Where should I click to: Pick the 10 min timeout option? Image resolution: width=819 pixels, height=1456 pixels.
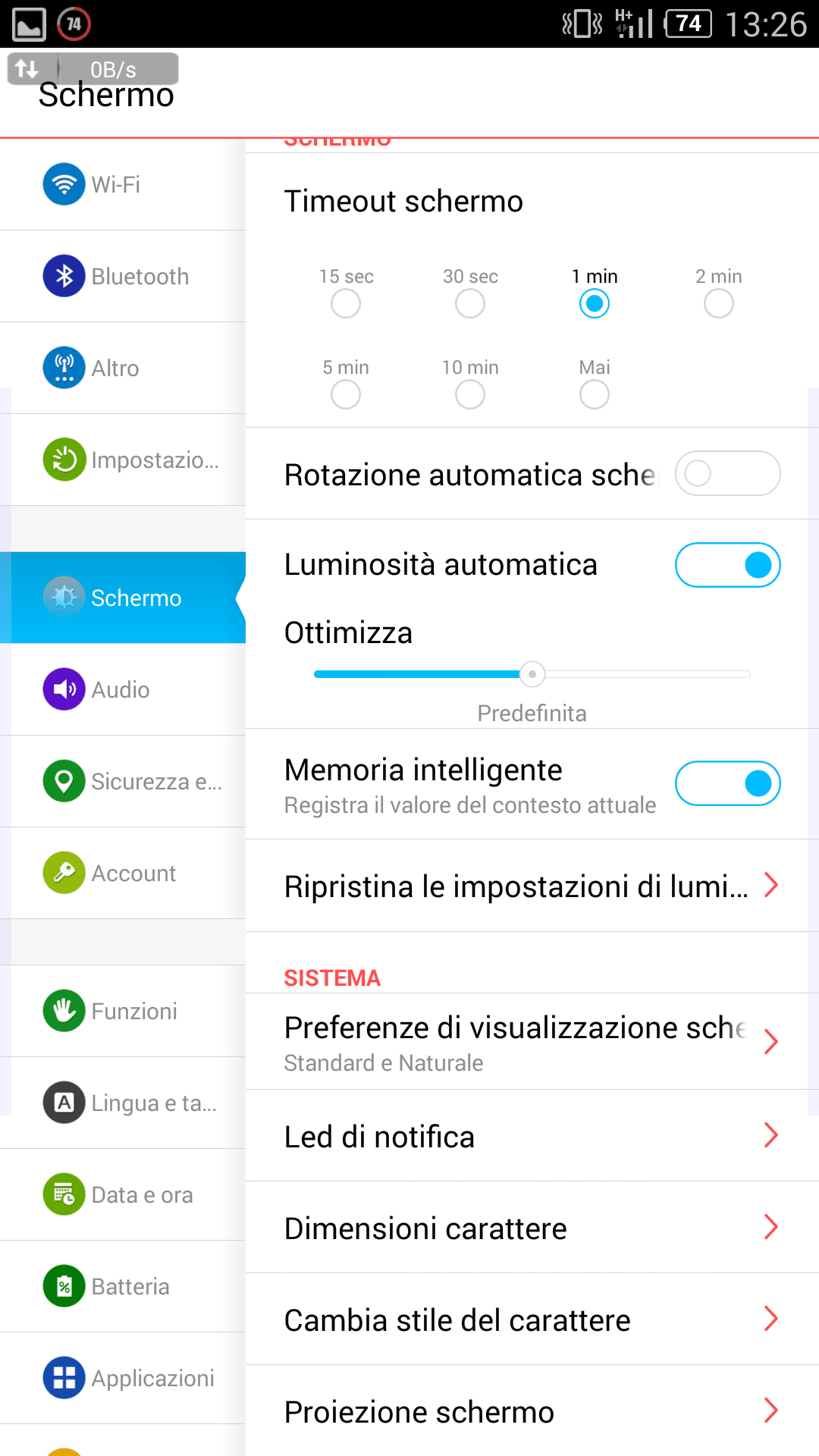[x=470, y=394]
